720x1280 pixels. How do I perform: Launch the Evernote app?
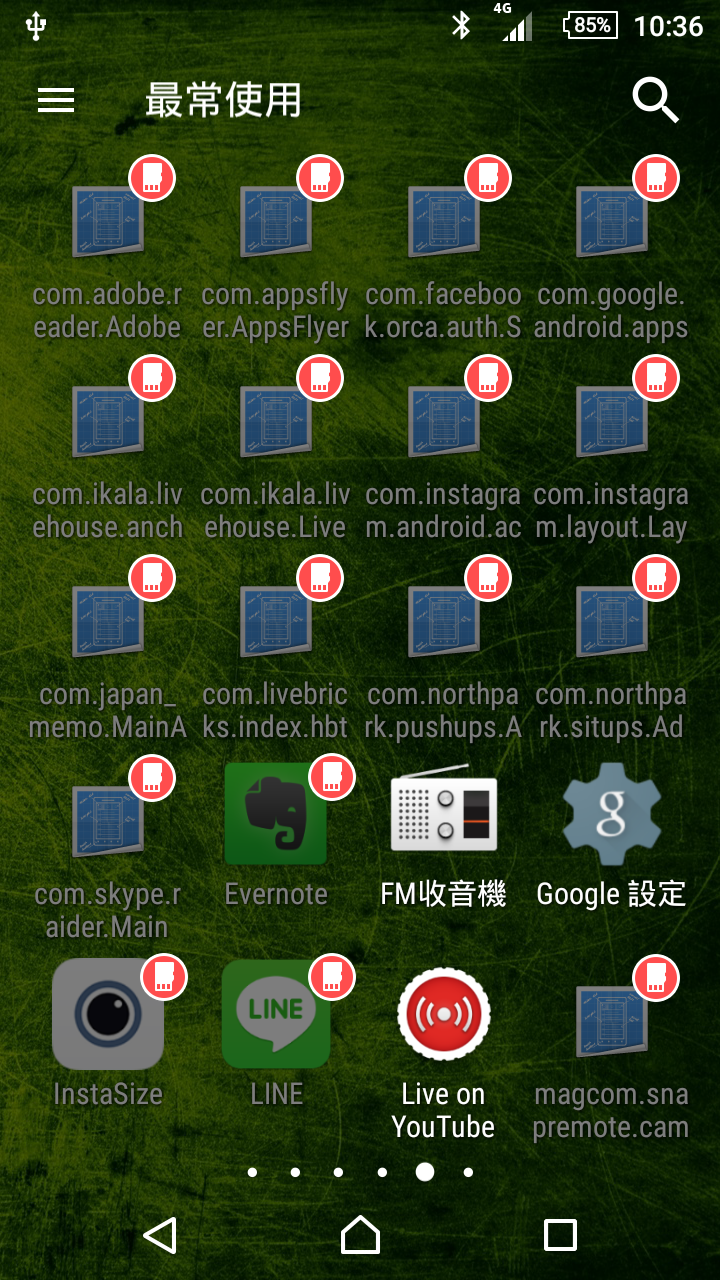[x=276, y=814]
